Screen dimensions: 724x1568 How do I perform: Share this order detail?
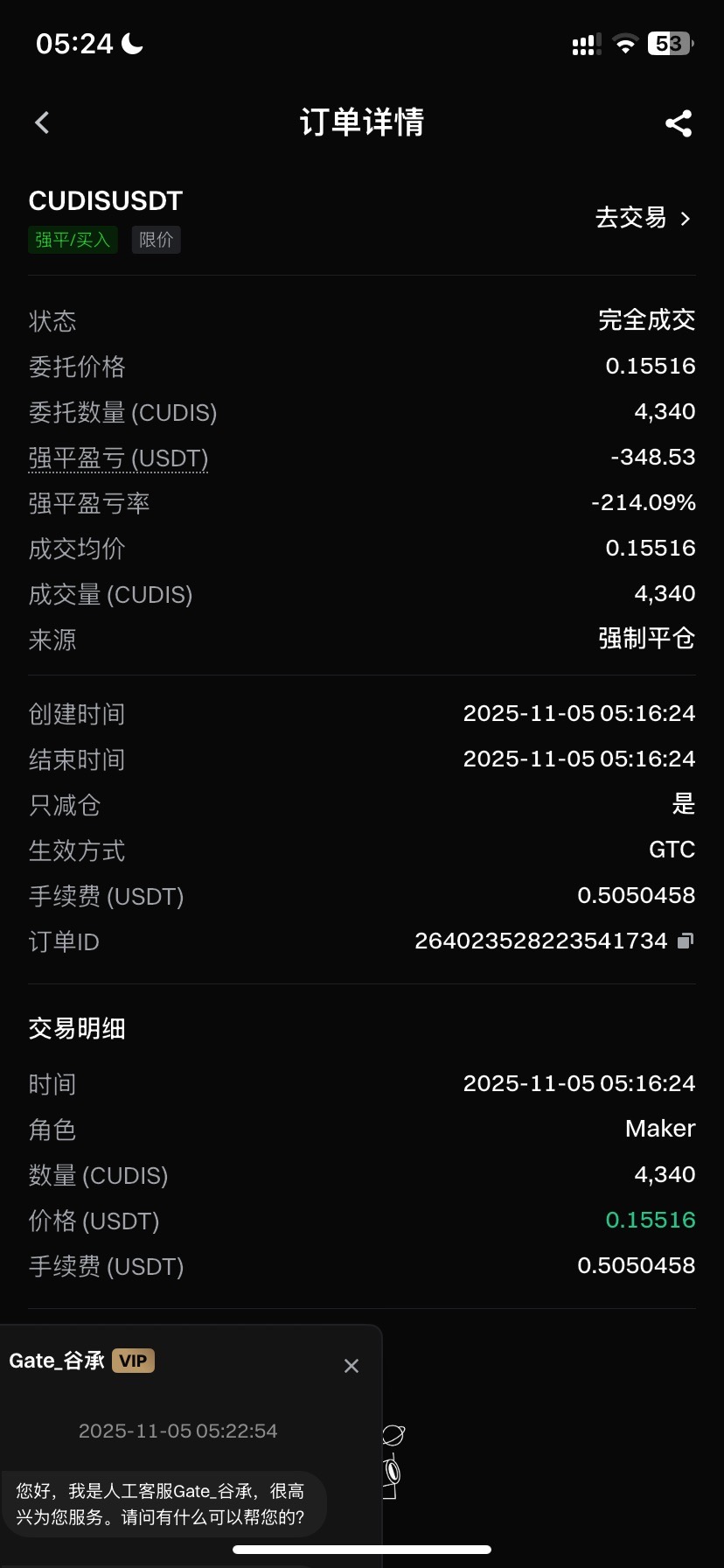[679, 123]
